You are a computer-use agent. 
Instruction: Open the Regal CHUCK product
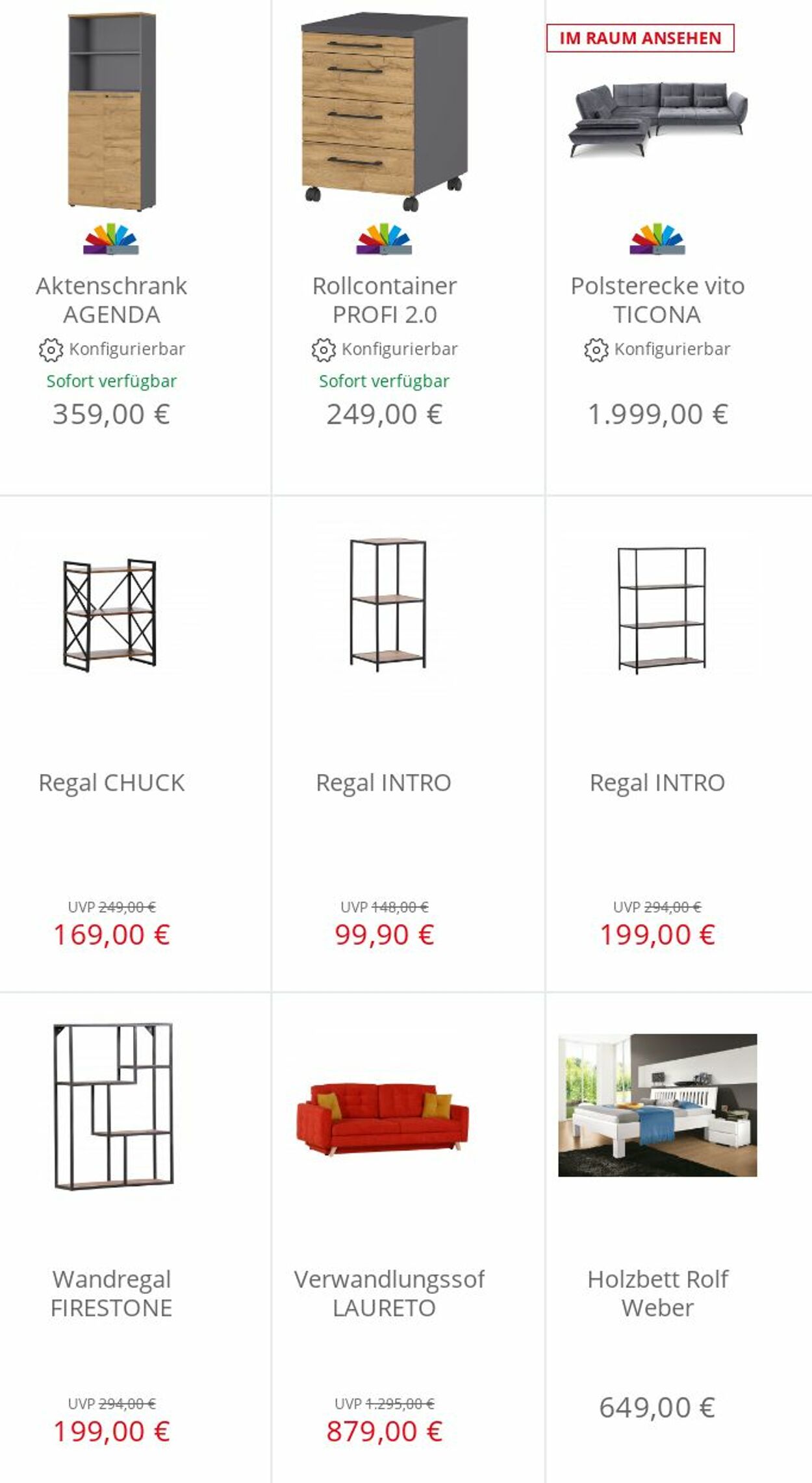point(112,782)
